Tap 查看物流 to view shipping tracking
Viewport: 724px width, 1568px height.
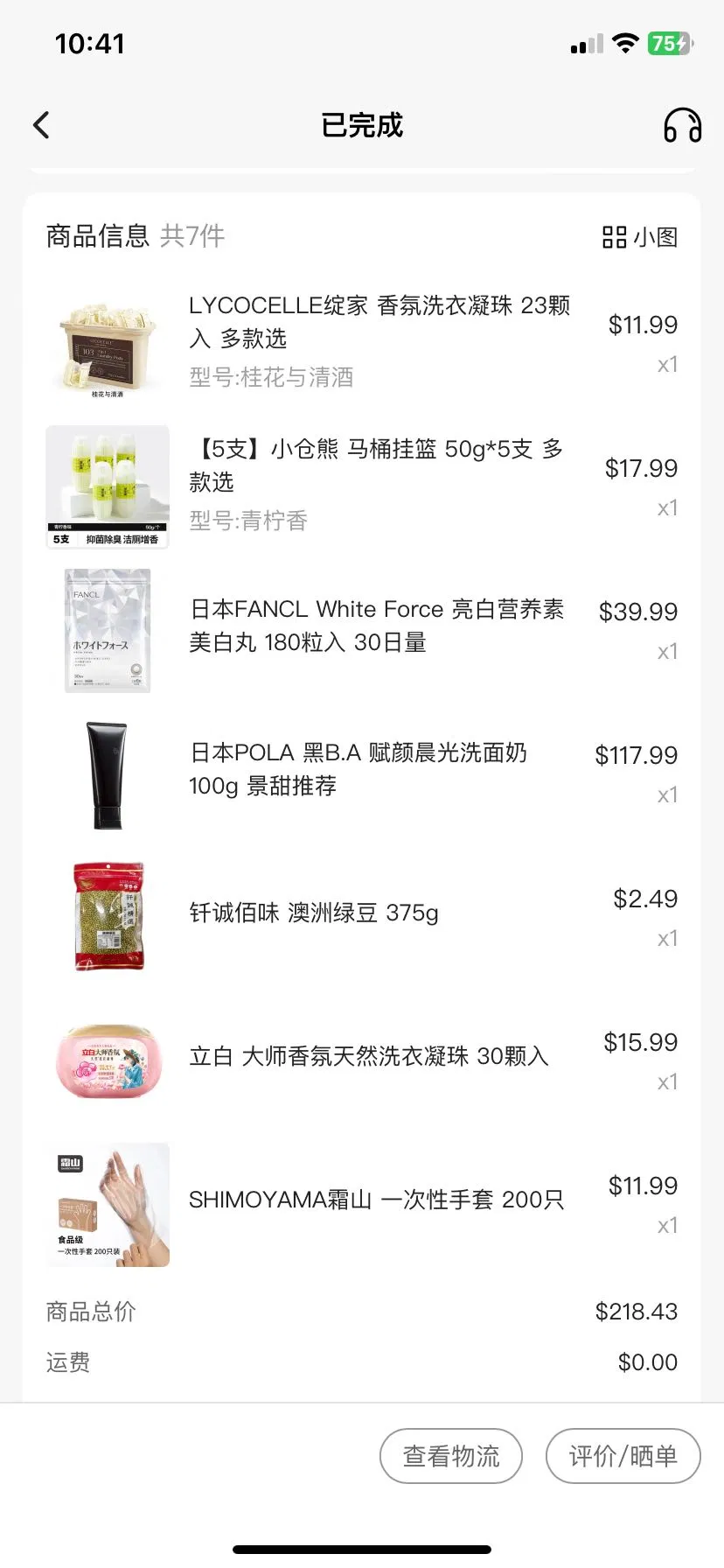pos(450,1456)
